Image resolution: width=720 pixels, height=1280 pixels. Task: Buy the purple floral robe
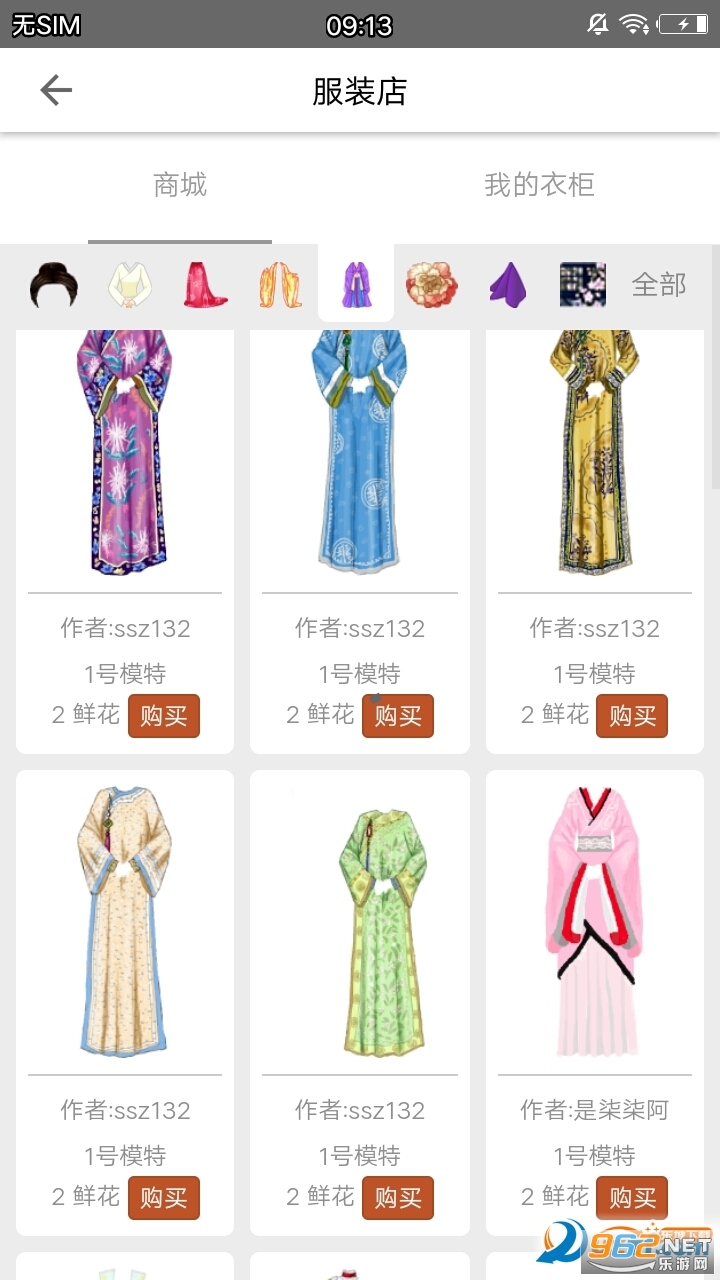click(164, 716)
